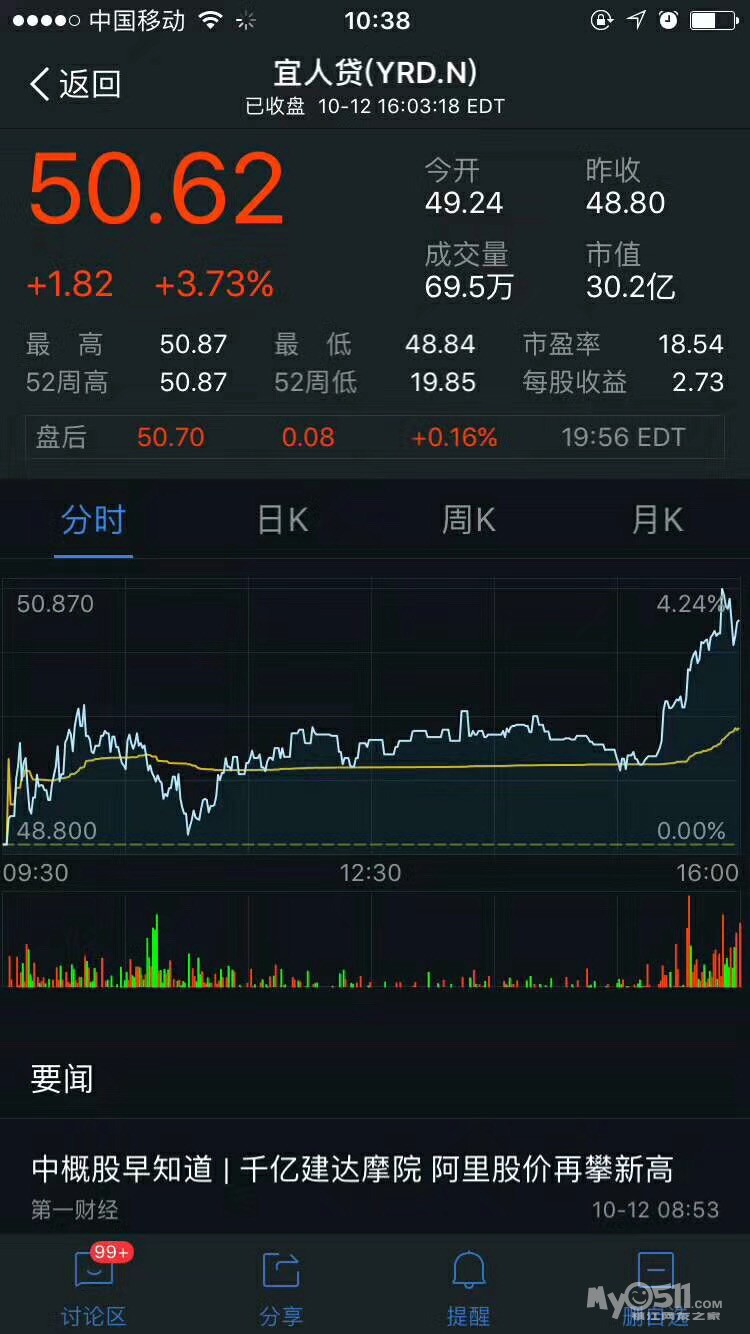
Task: Select the 周K chart tab
Action: [x=469, y=520]
